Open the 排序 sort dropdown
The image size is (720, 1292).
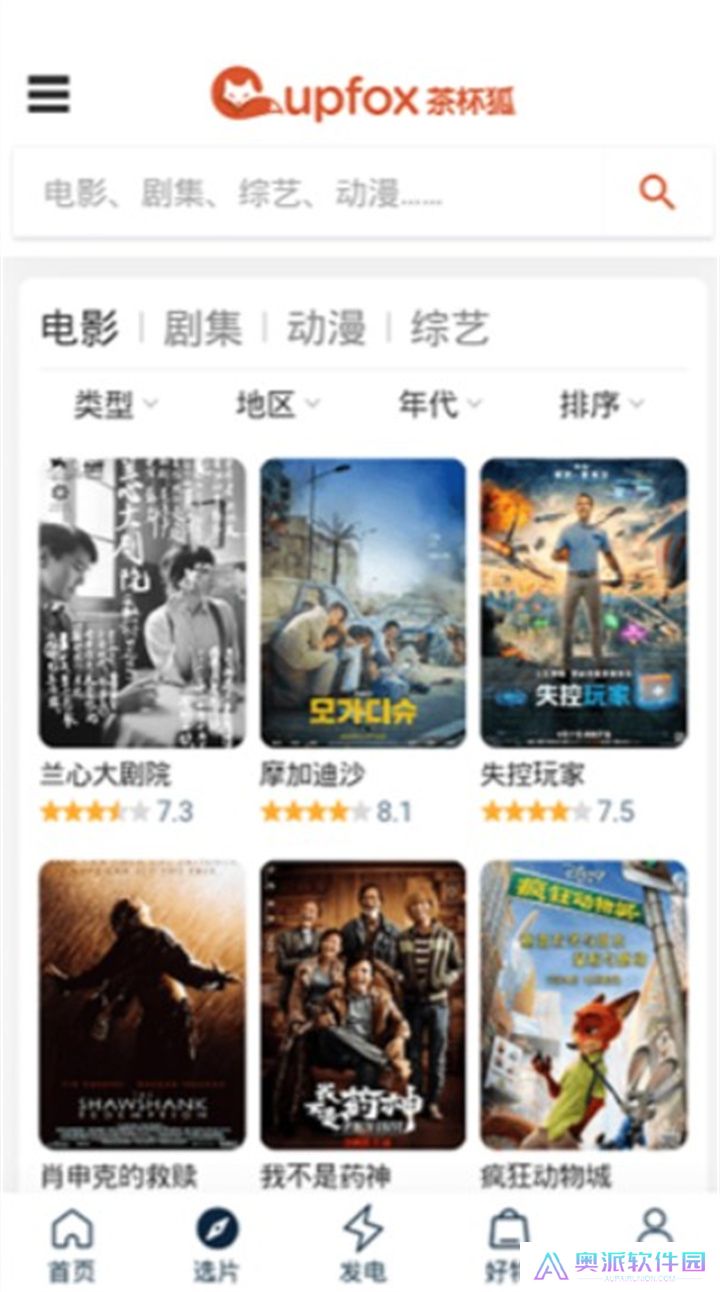(x=600, y=404)
